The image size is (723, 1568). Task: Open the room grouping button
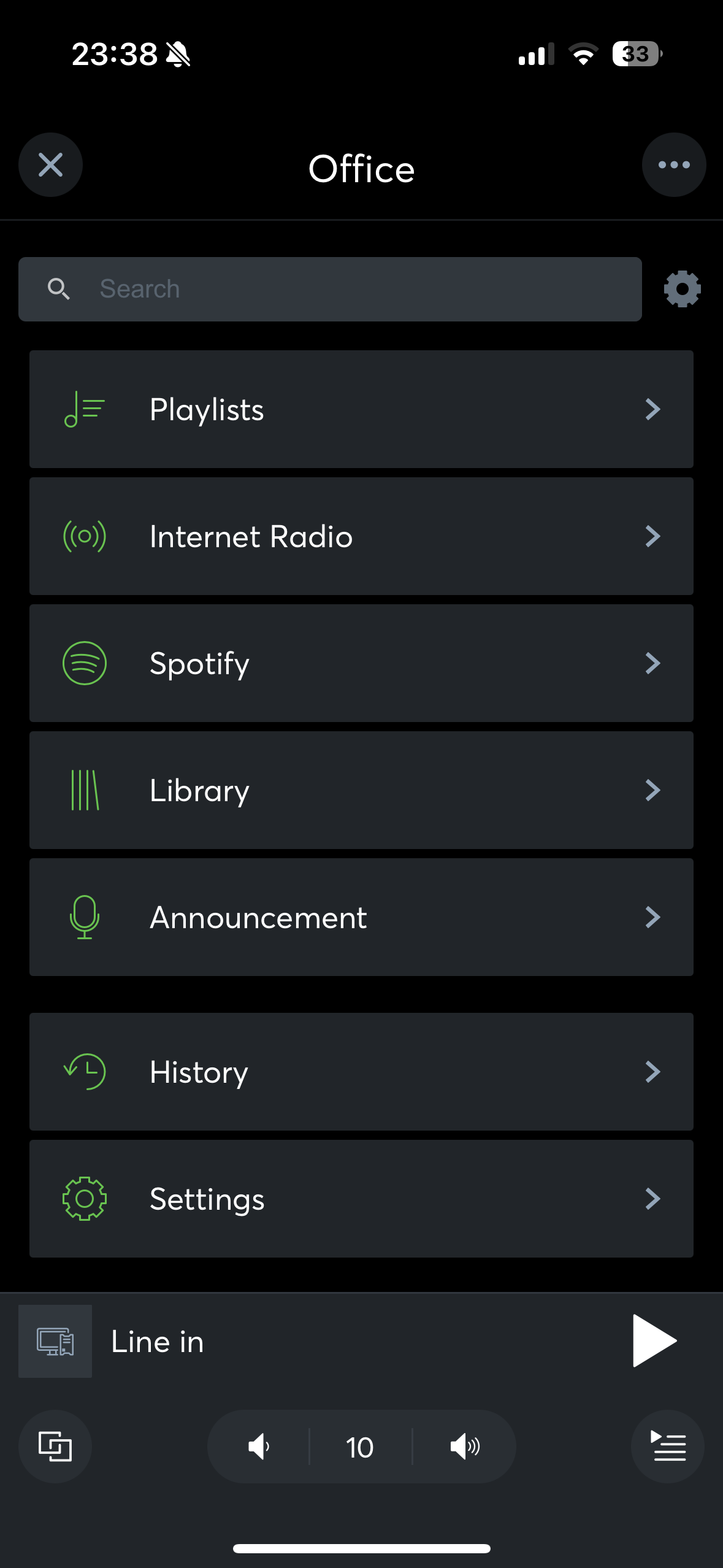pyautogui.click(x=55, y=1447)
